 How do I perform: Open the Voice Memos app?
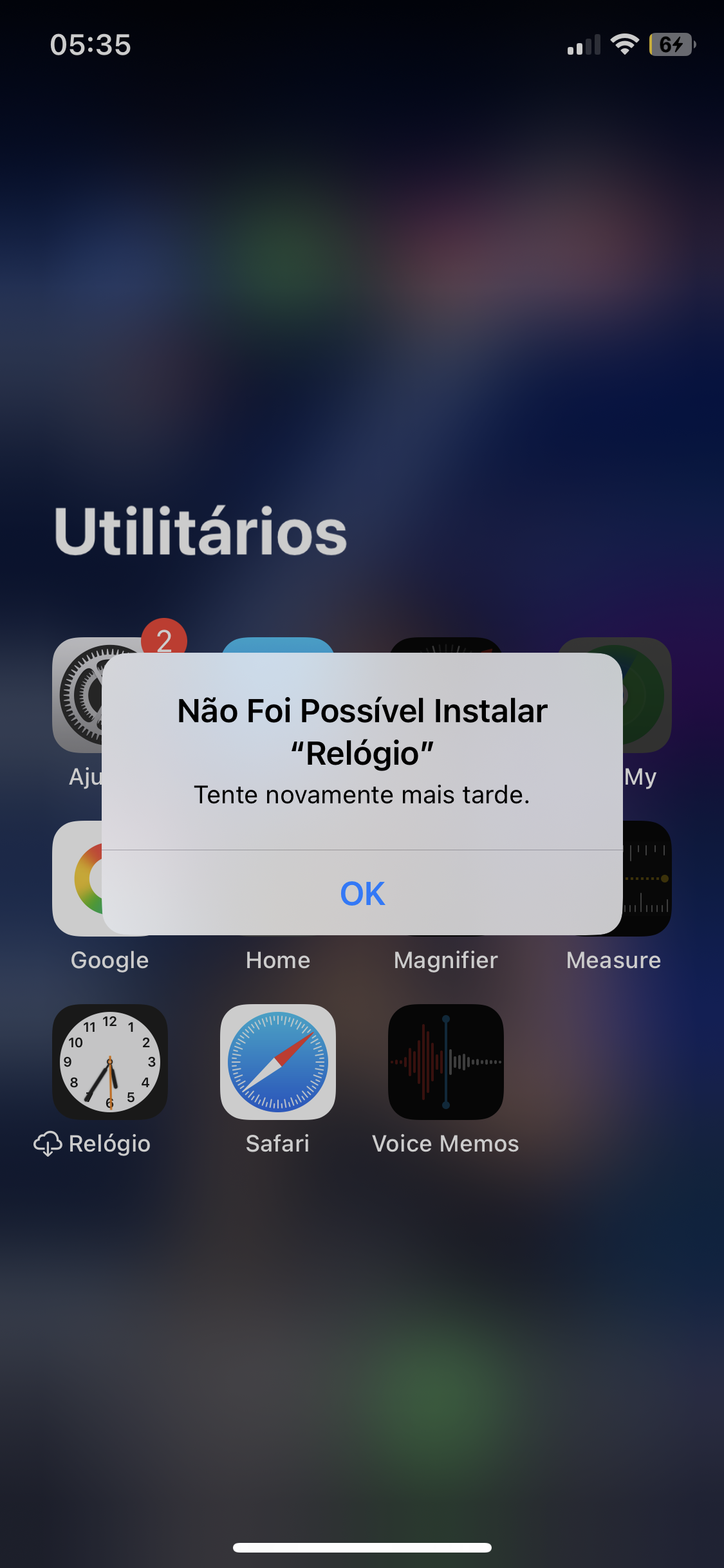point(446,1061)
